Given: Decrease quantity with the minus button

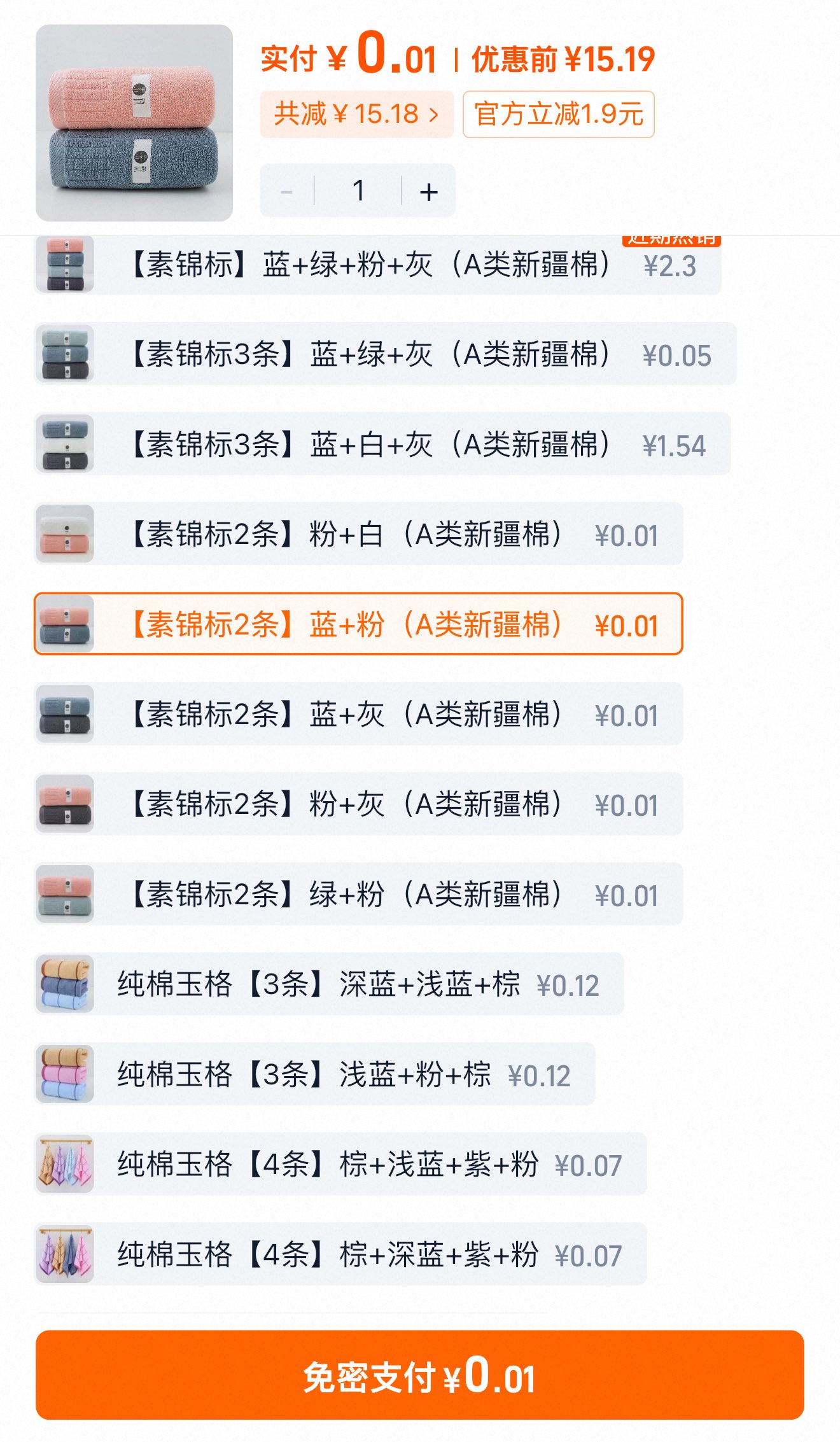Looking at the screenshot, I should (x=286, y=191).
